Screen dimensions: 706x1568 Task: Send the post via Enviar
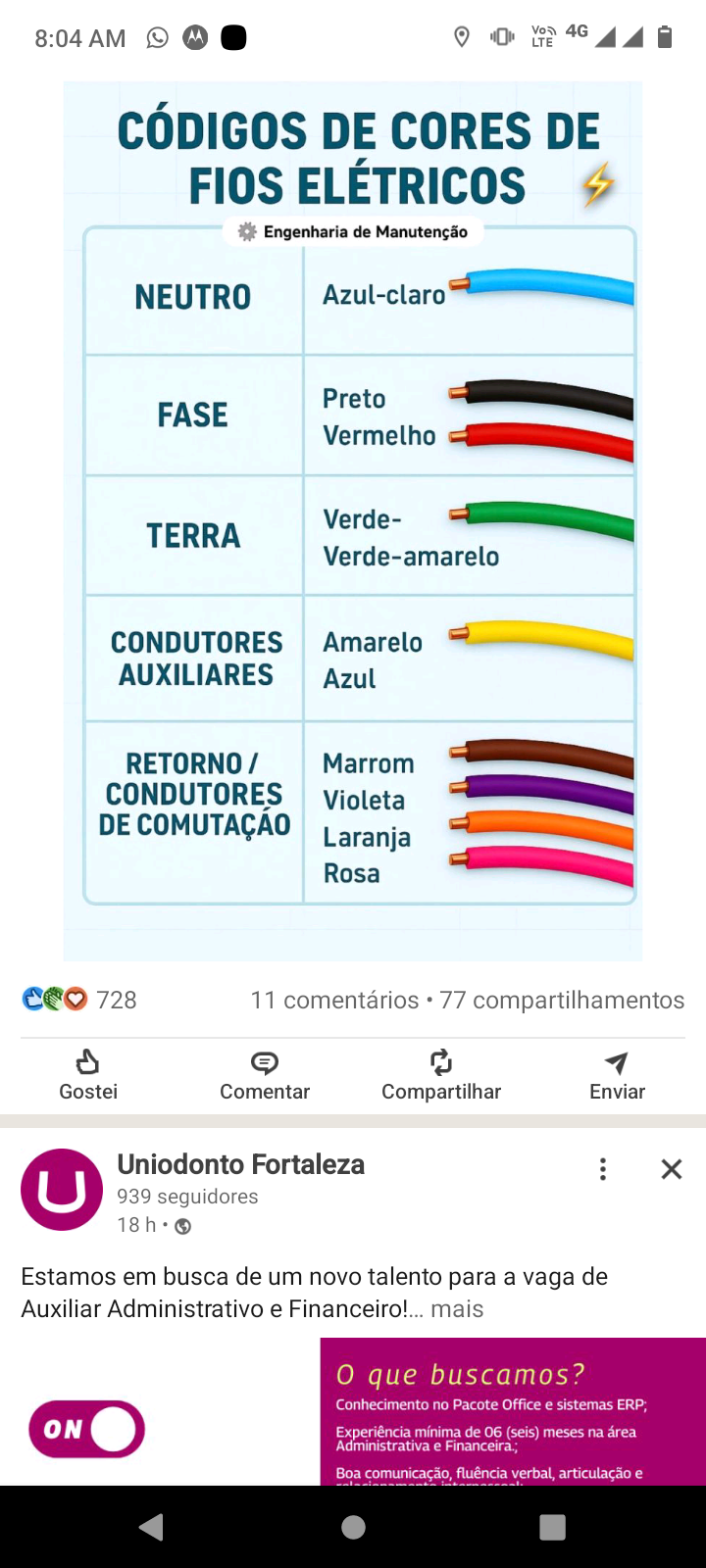click(617, 1075)
